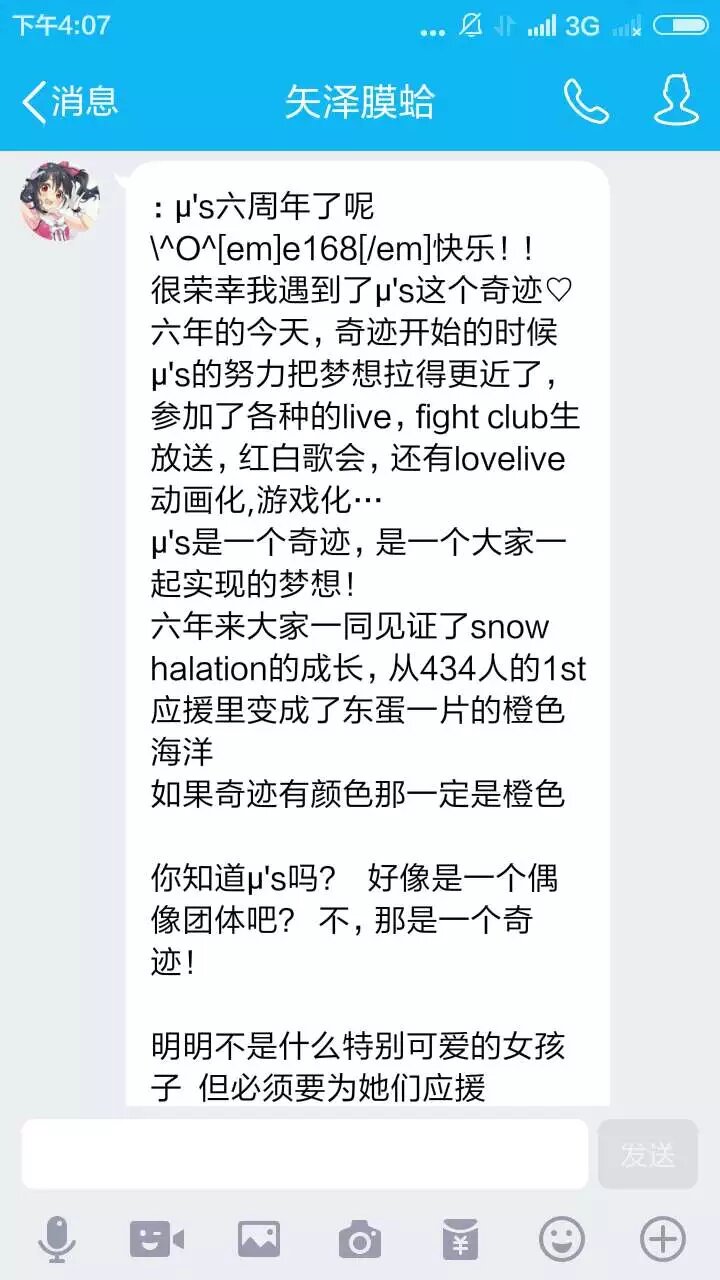Focus the message text input field
720x1280 pixels.
pyautogui.click(x=304, y=1154)
